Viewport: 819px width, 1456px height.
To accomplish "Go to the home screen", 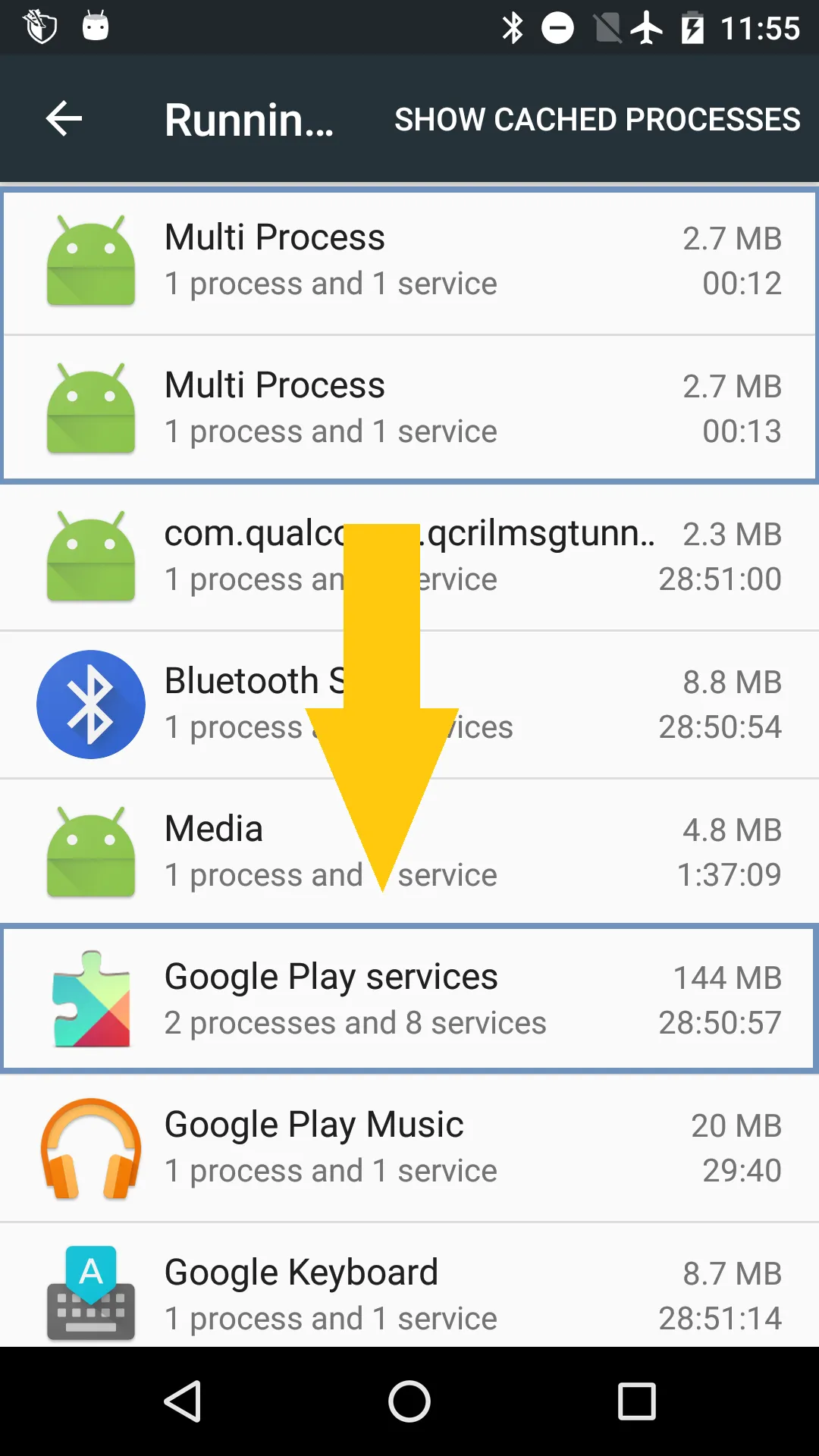I will pyautogui.click(x=409, y=1401).
